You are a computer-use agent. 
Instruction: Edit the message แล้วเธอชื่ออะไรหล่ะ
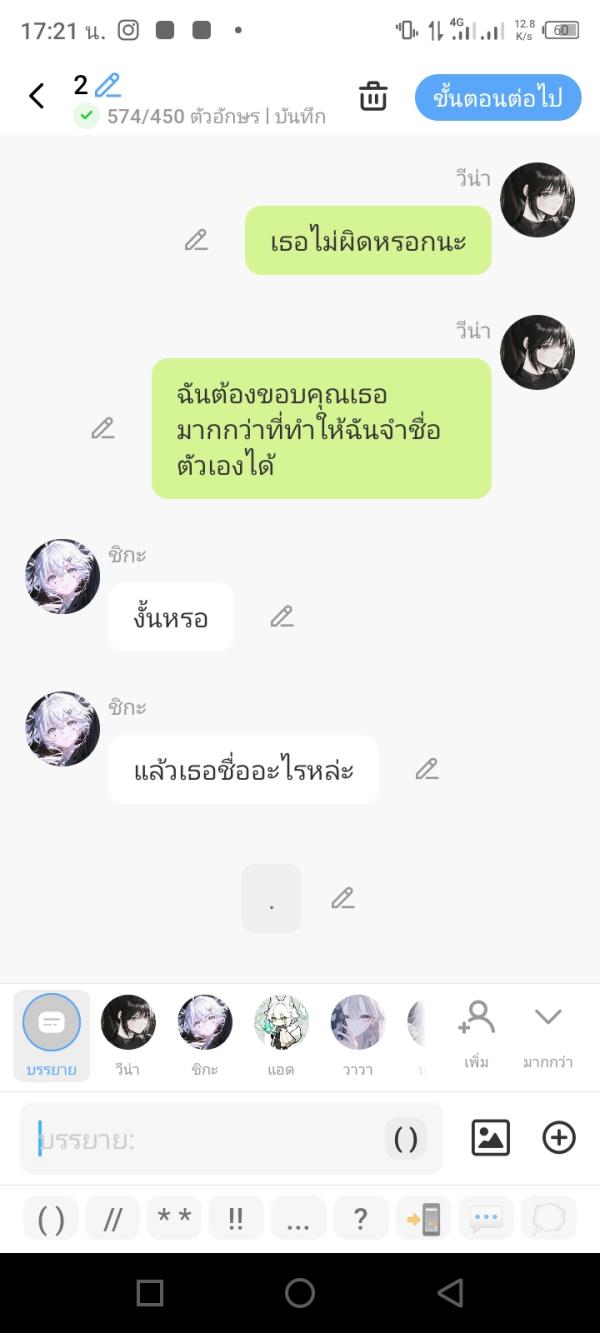click(x=427, y=769)
